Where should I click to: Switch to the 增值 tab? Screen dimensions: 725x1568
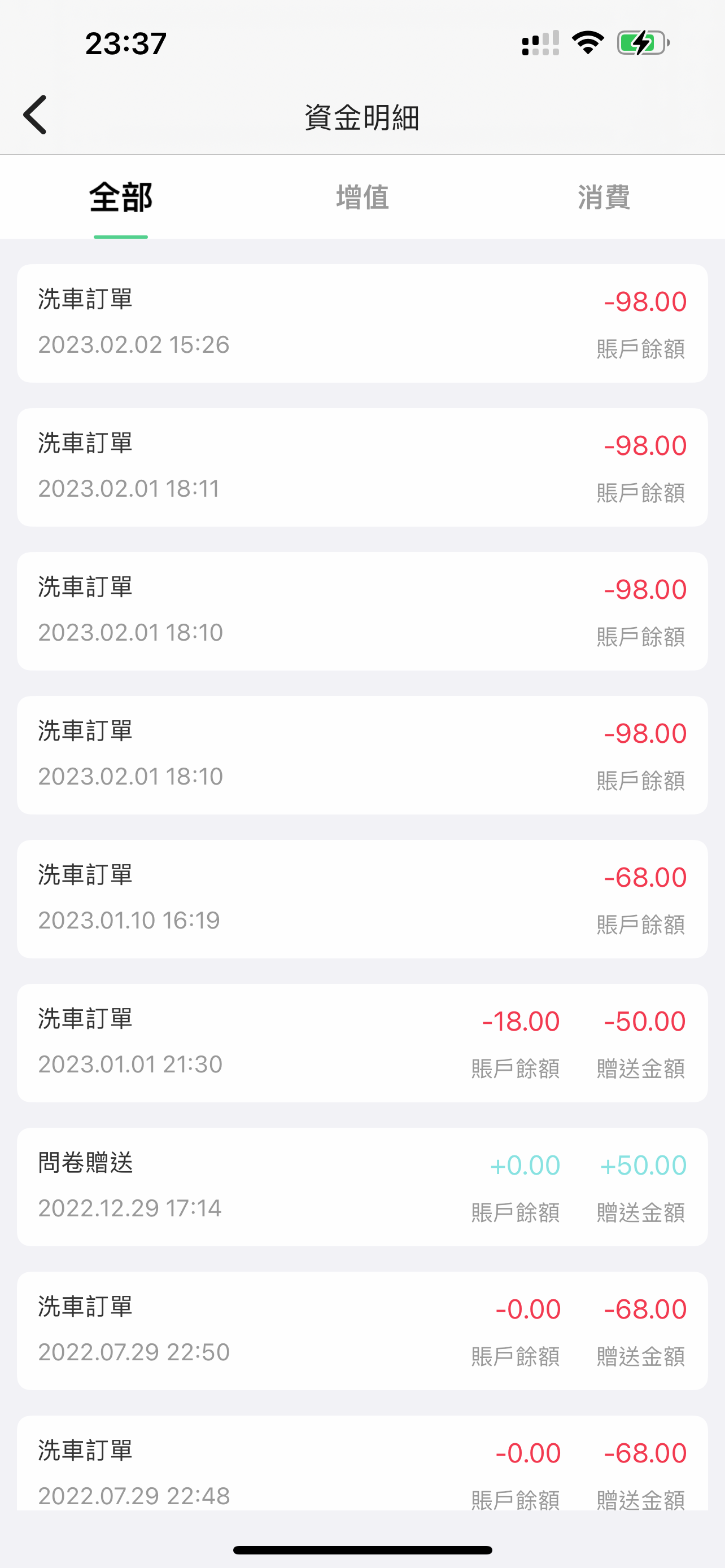[x=362, y=197]
